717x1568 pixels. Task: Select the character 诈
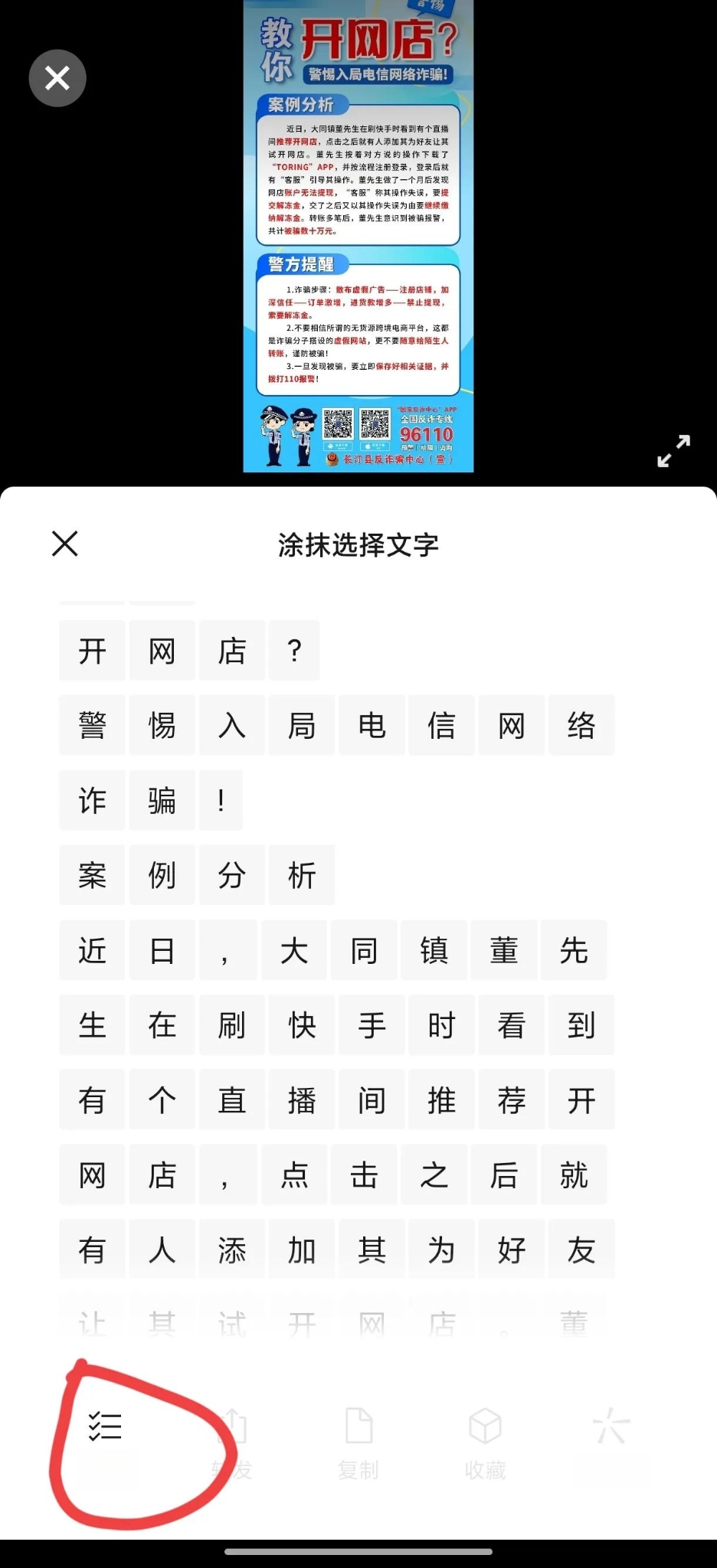tap(92, 800)
